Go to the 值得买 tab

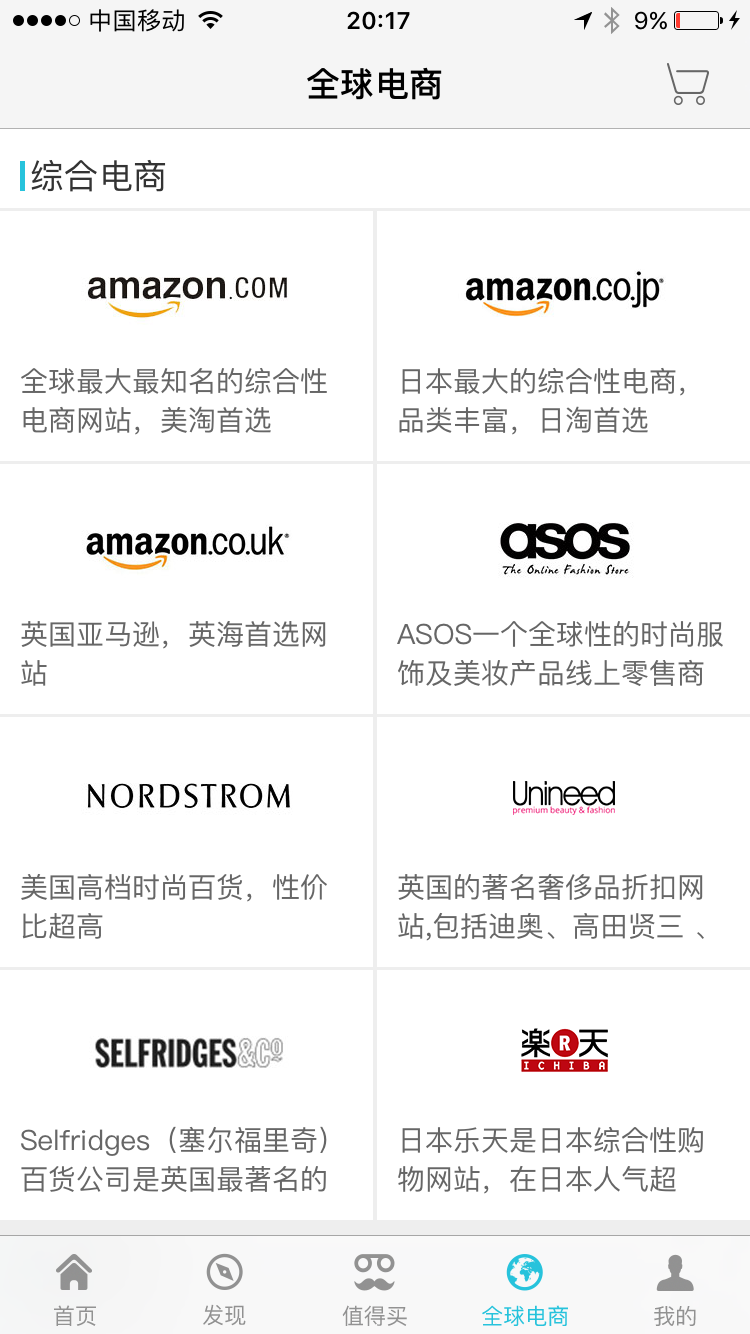click(x=375, y=1288)
